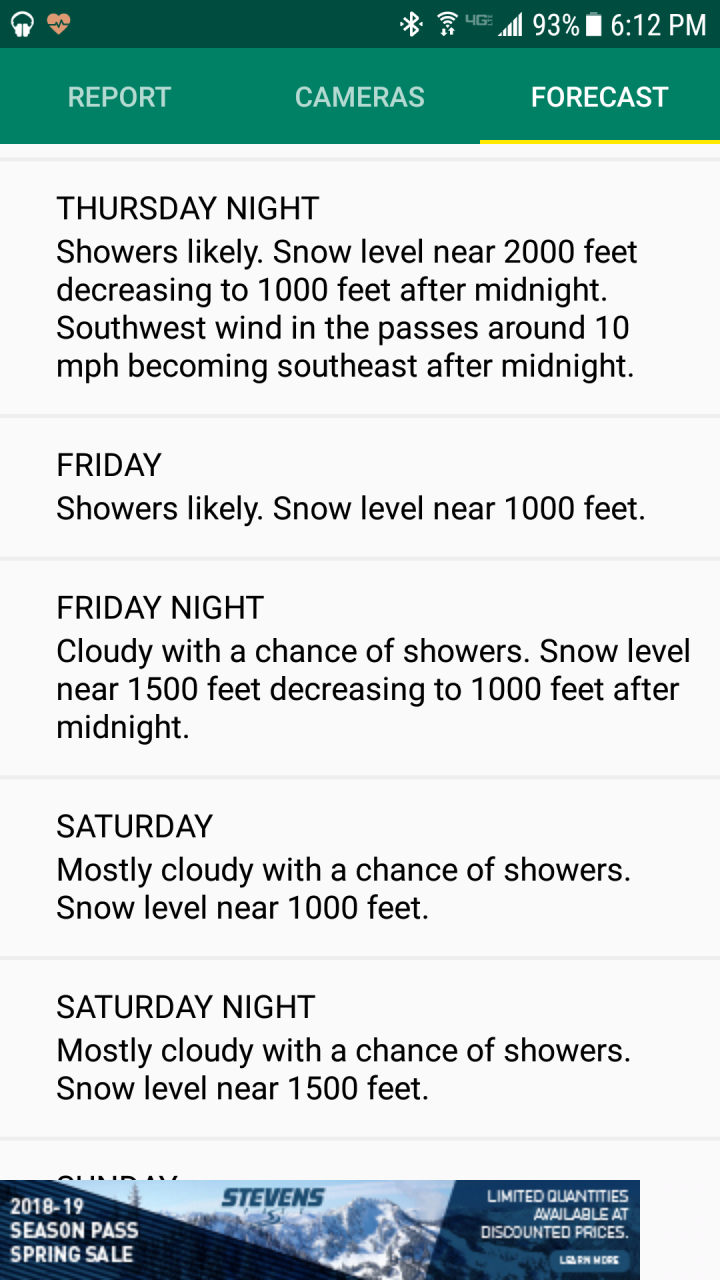Image resolution: width=720 pixels, height=1280 pixels.
Task: Switch to the Report tab
Action: tap(119, 97)
